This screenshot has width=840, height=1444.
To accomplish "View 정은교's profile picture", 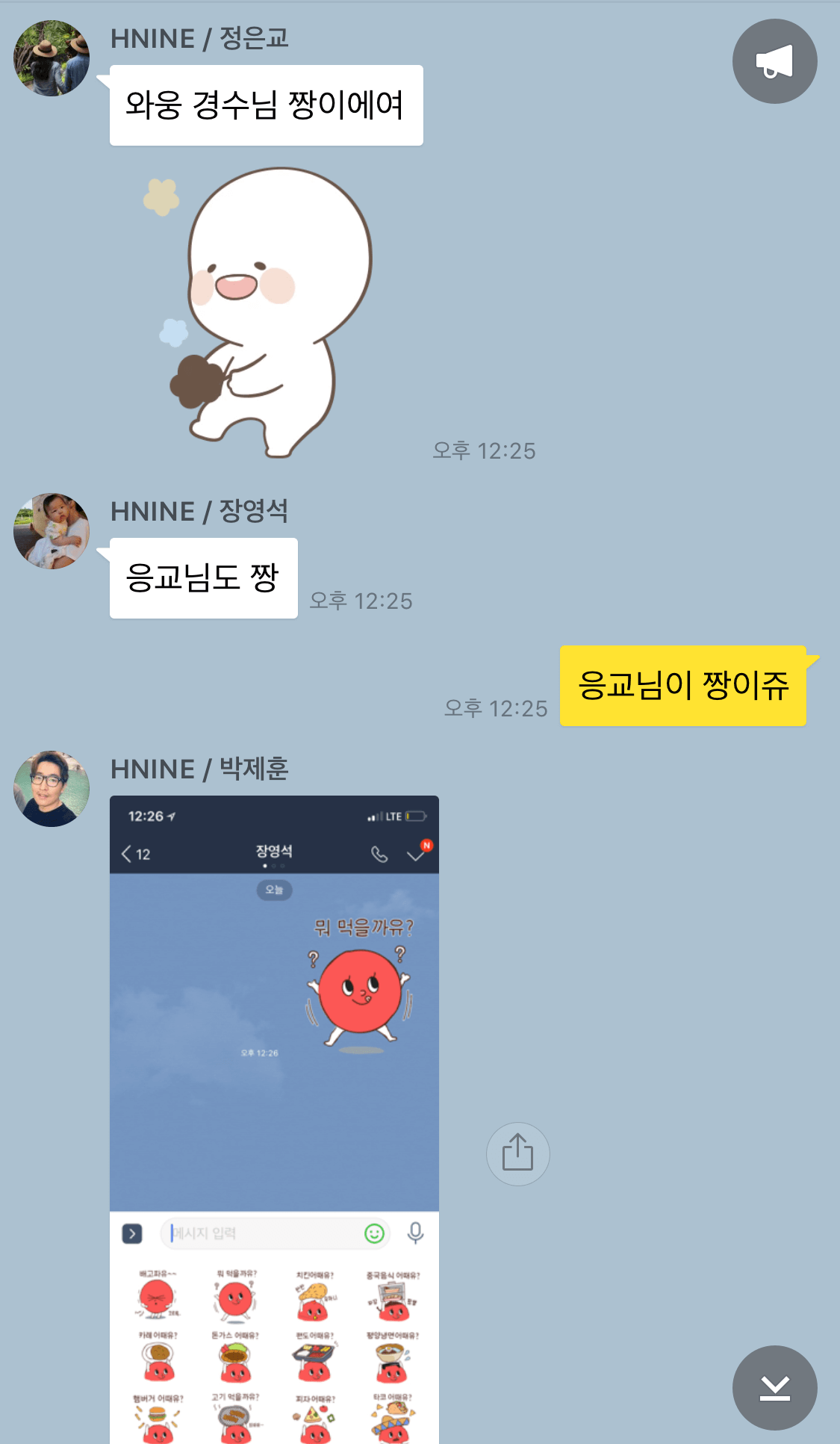I will [52, 58].
